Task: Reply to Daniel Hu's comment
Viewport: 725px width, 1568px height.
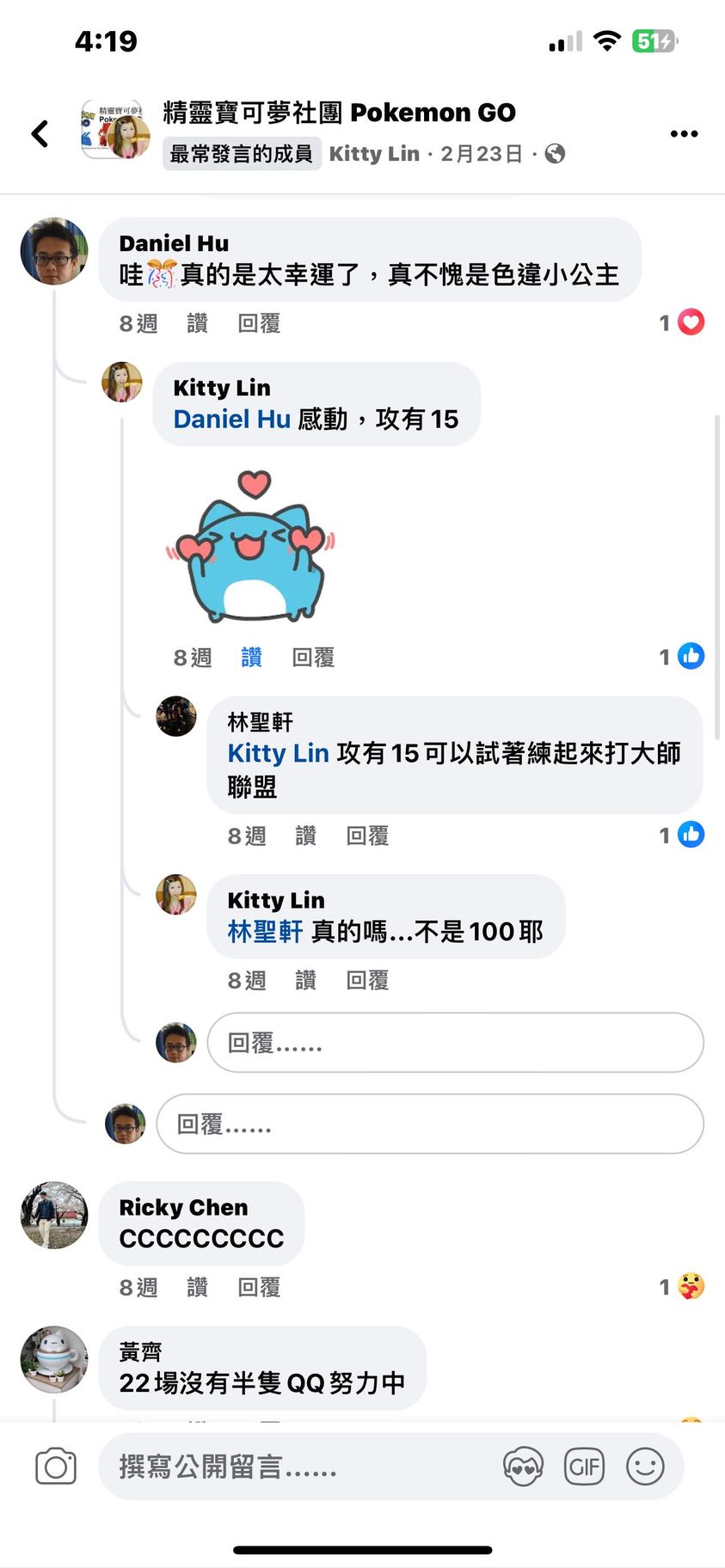Action: pos(258,323)
